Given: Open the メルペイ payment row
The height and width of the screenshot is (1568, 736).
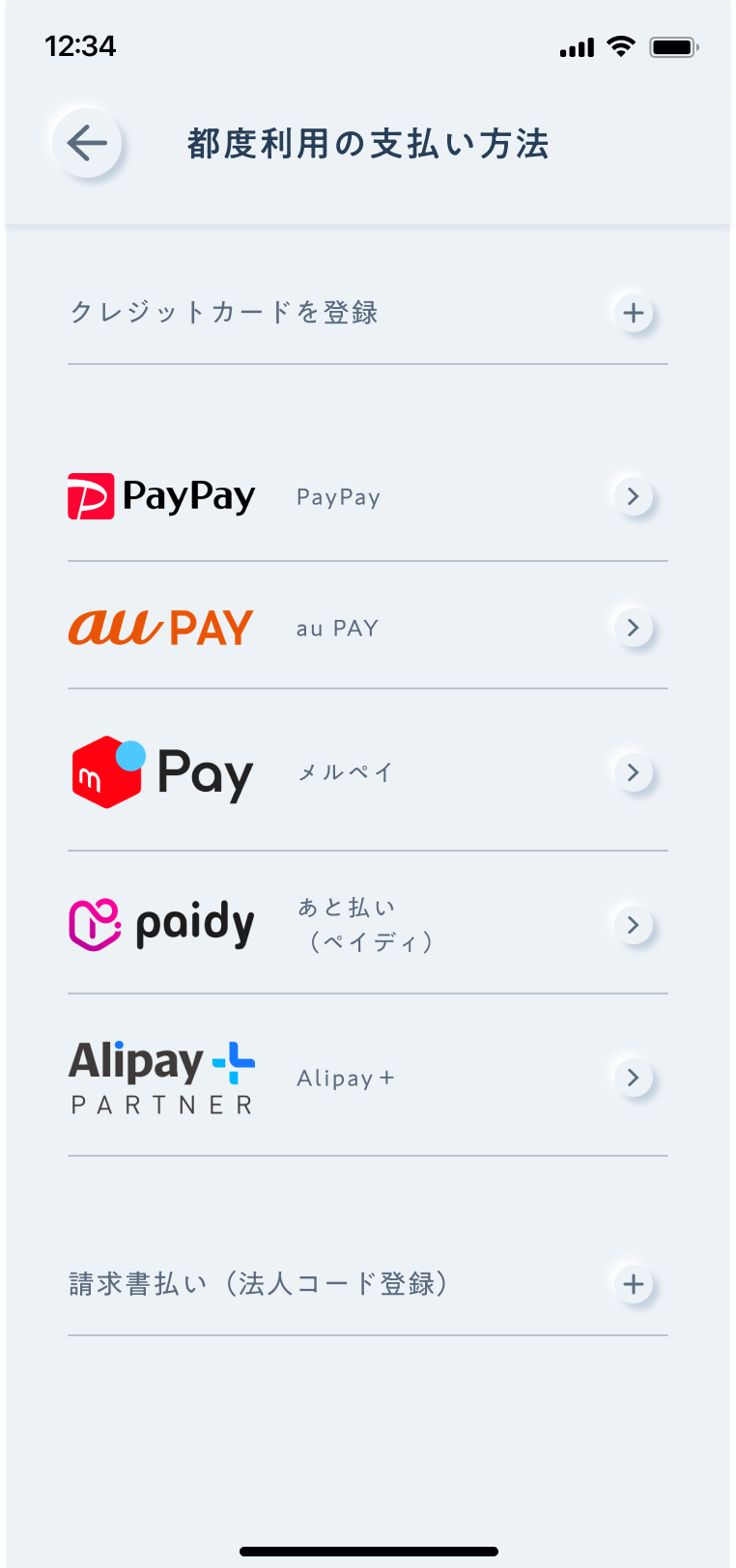Looking at the screenshot, I should [368, 770].
